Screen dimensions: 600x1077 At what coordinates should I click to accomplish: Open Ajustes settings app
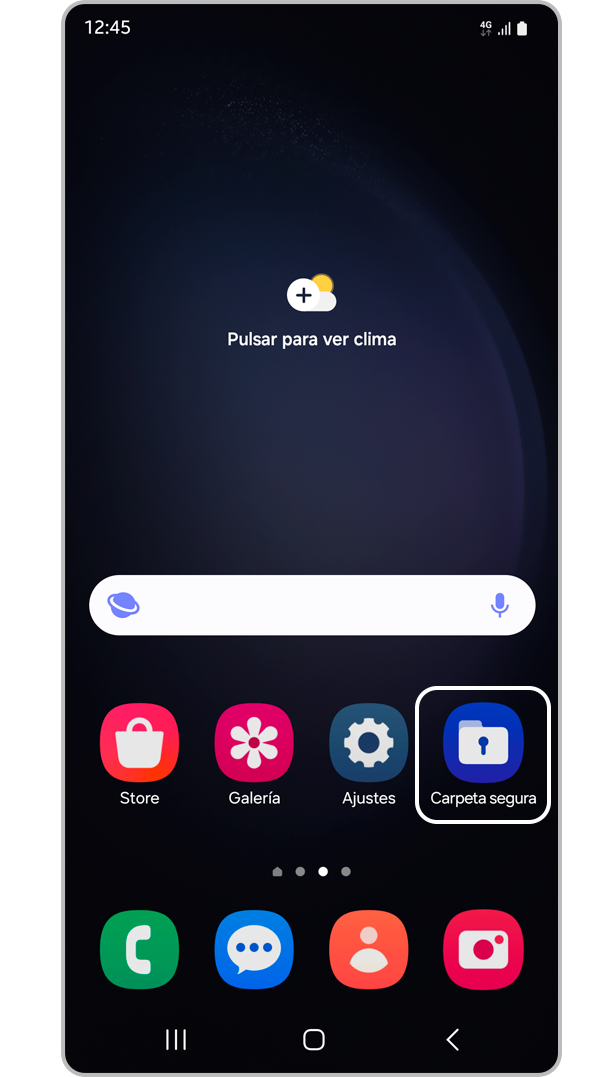click(369, 744)
